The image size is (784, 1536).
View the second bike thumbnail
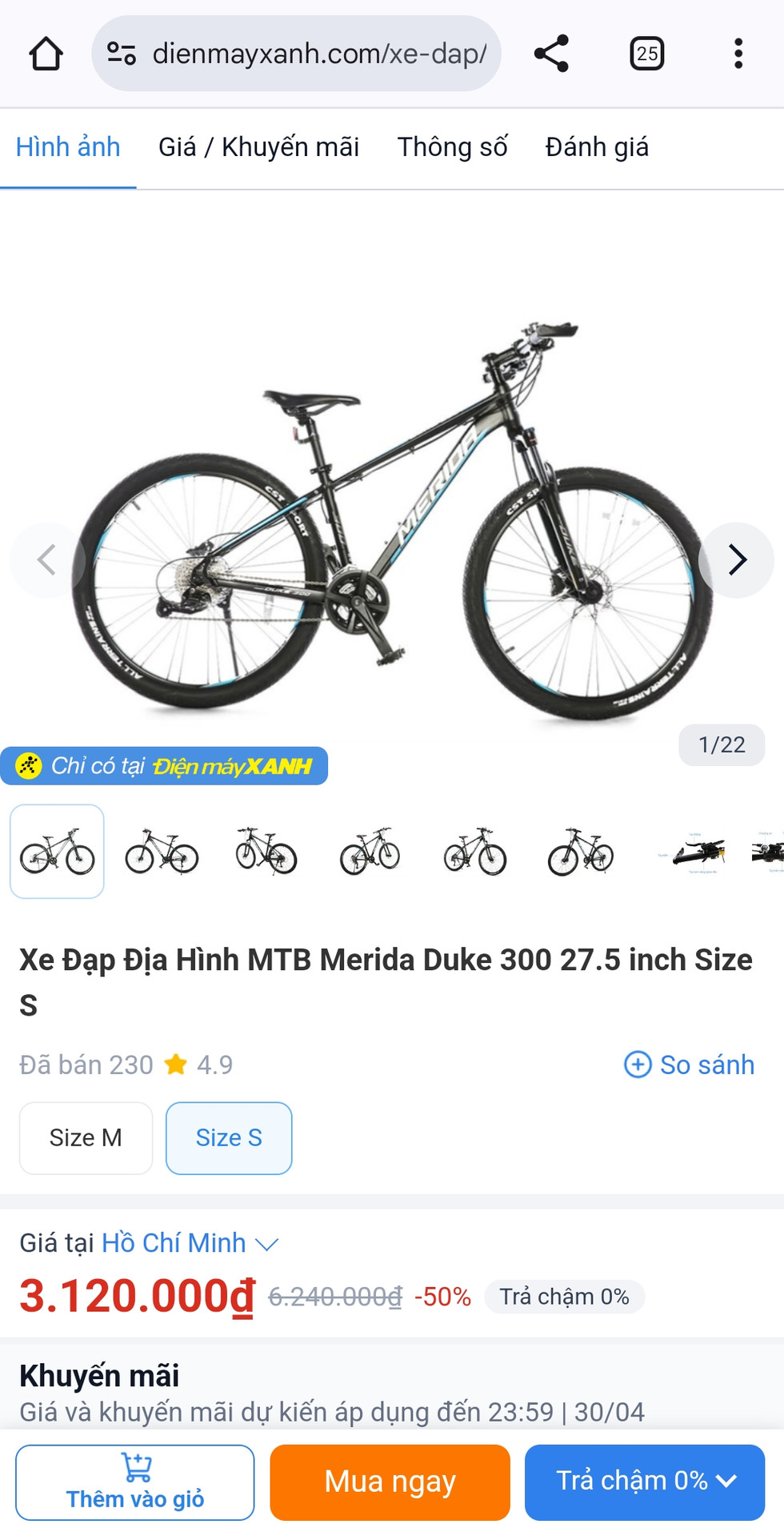coord(162,852)
